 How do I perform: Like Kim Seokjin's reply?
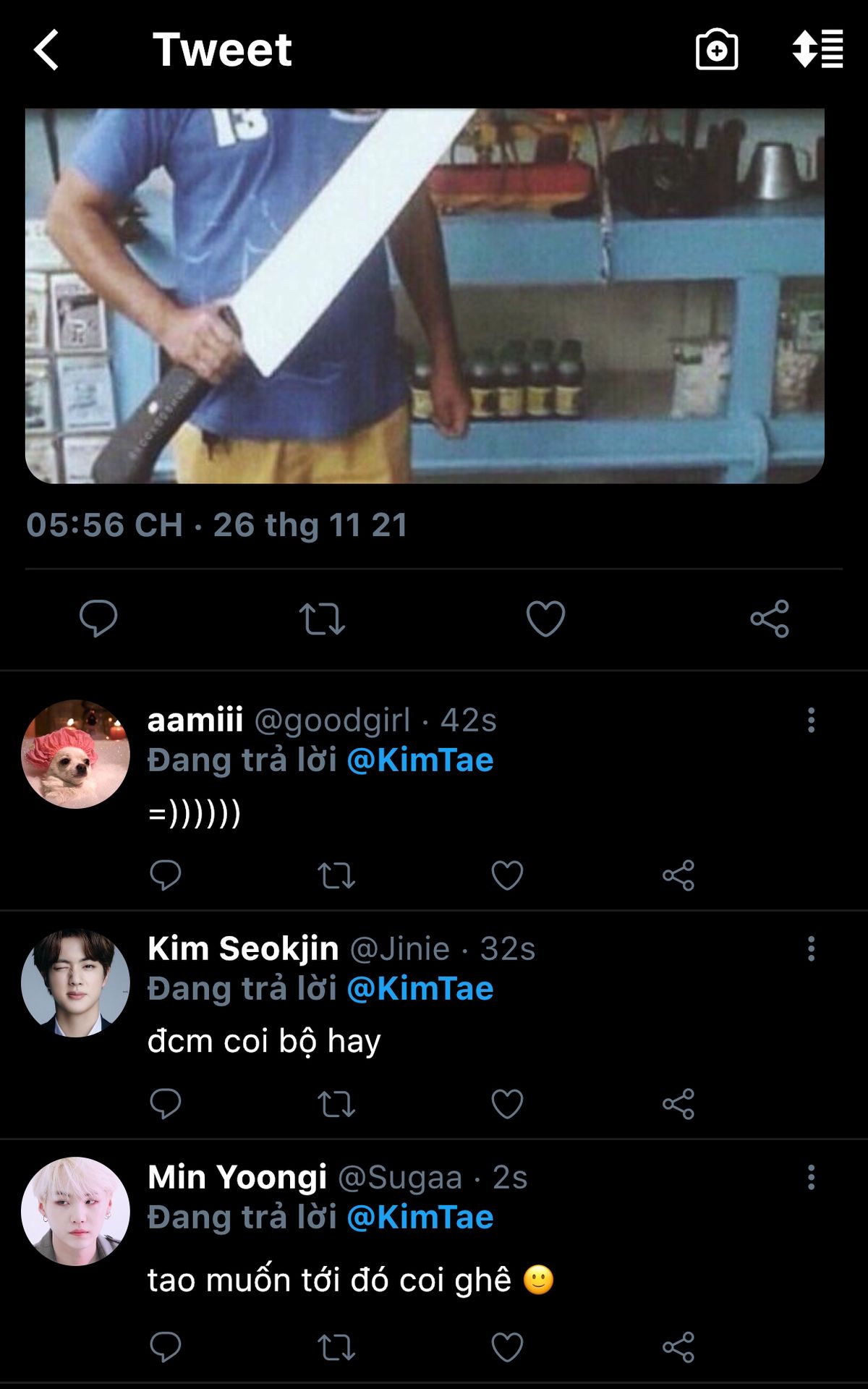(x=507, y=1104)
